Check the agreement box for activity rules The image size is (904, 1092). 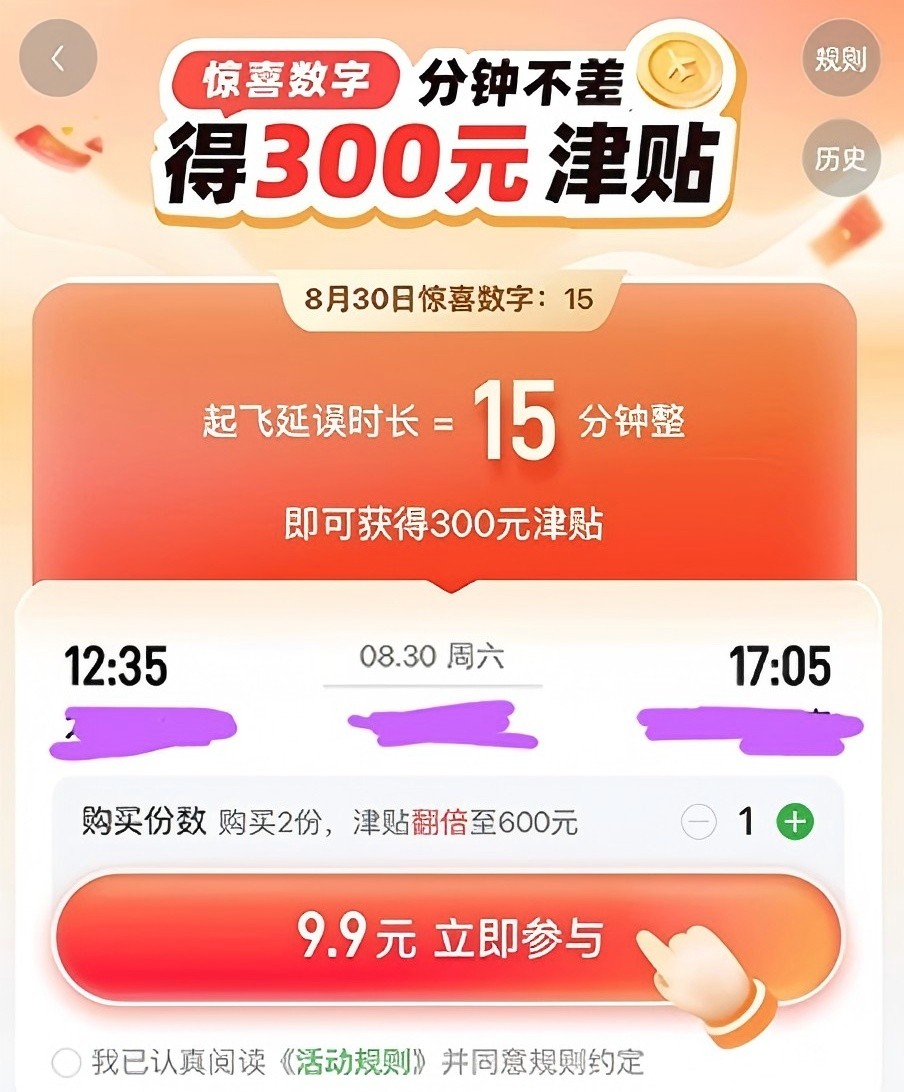(x=67, y=1060)
